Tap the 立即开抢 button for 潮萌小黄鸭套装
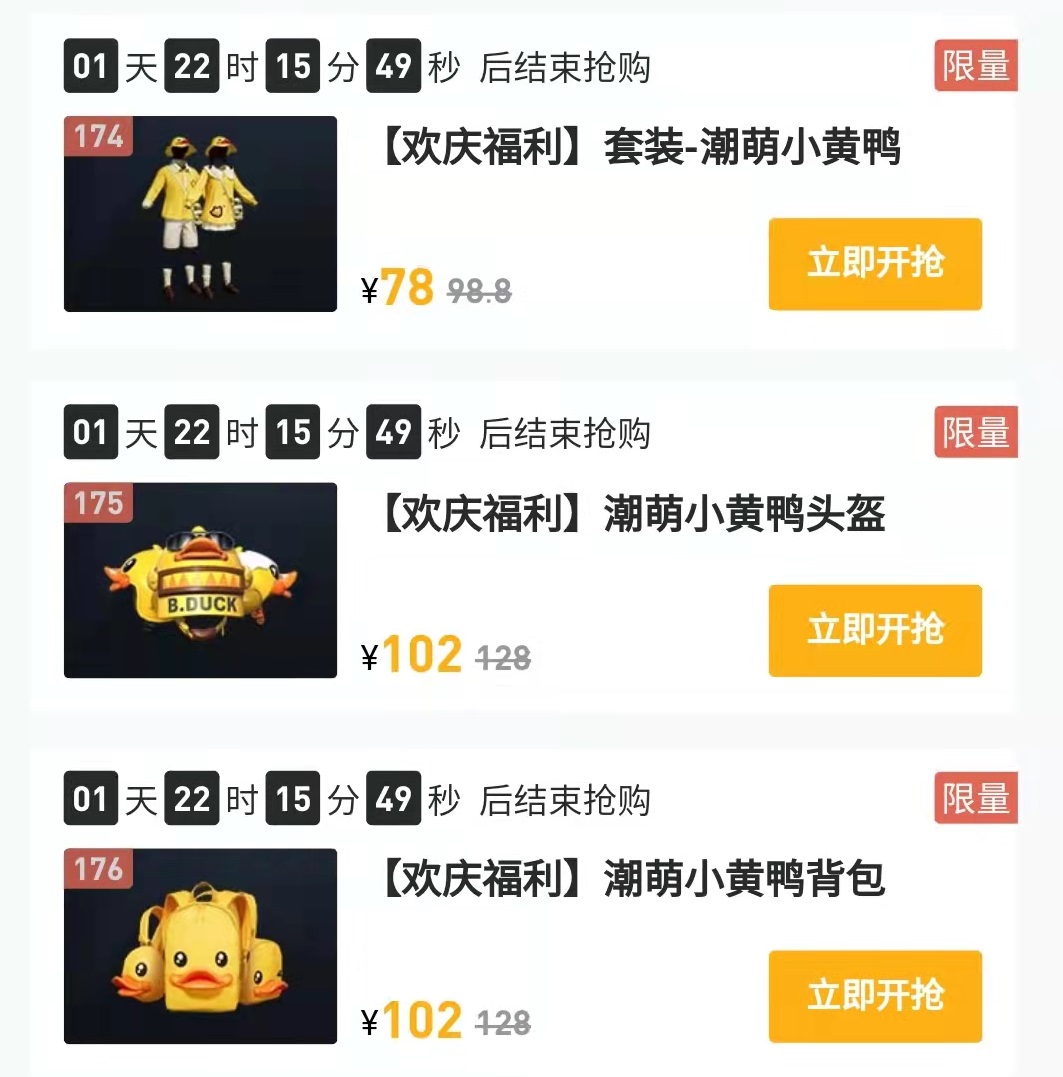The height and width of the screenshot is (1077, 1063). (874, 263)
